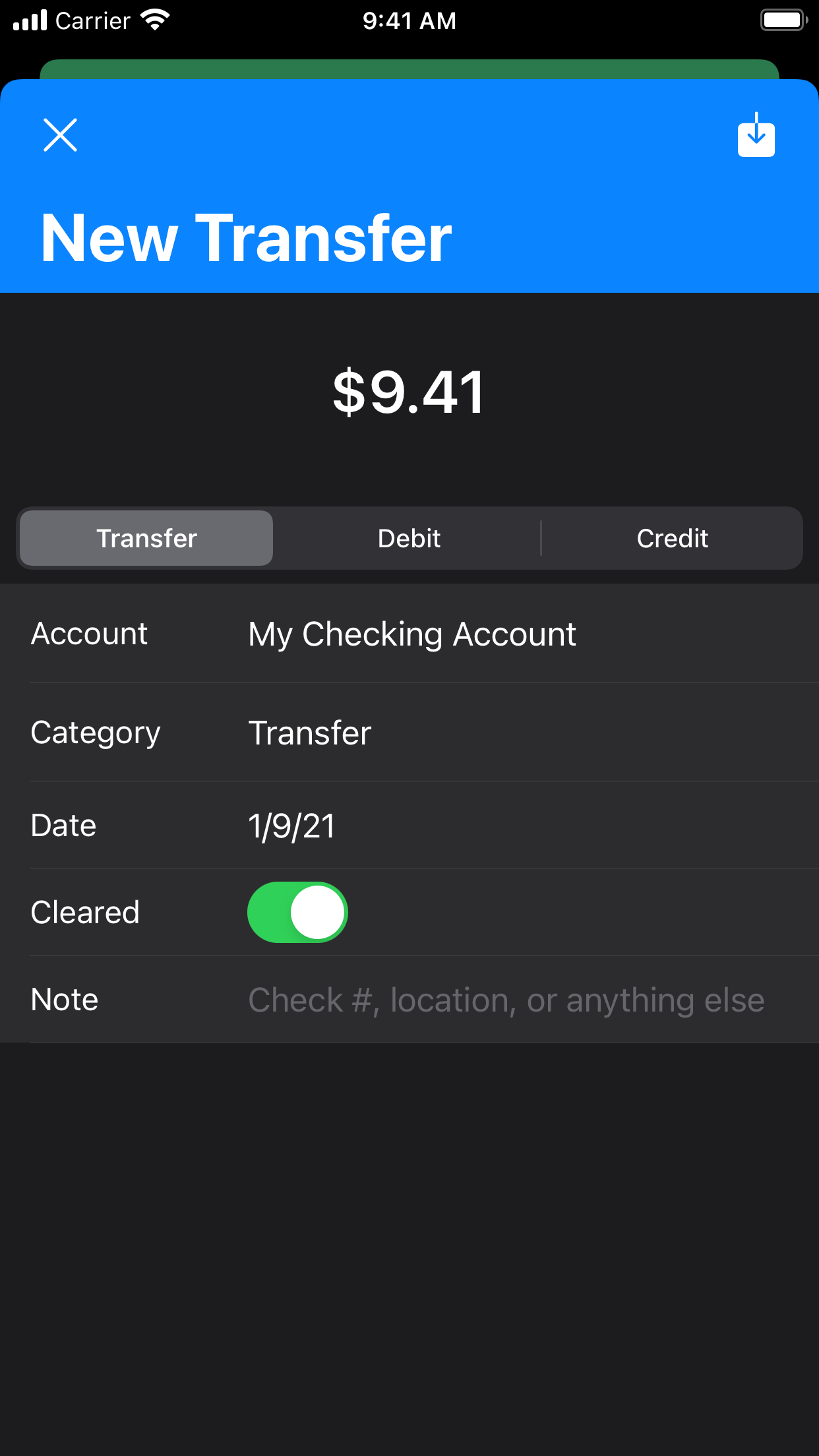819x1456 pixels.
Task: Tap the battery indicator in status bar
Action: tap(782, 20)
